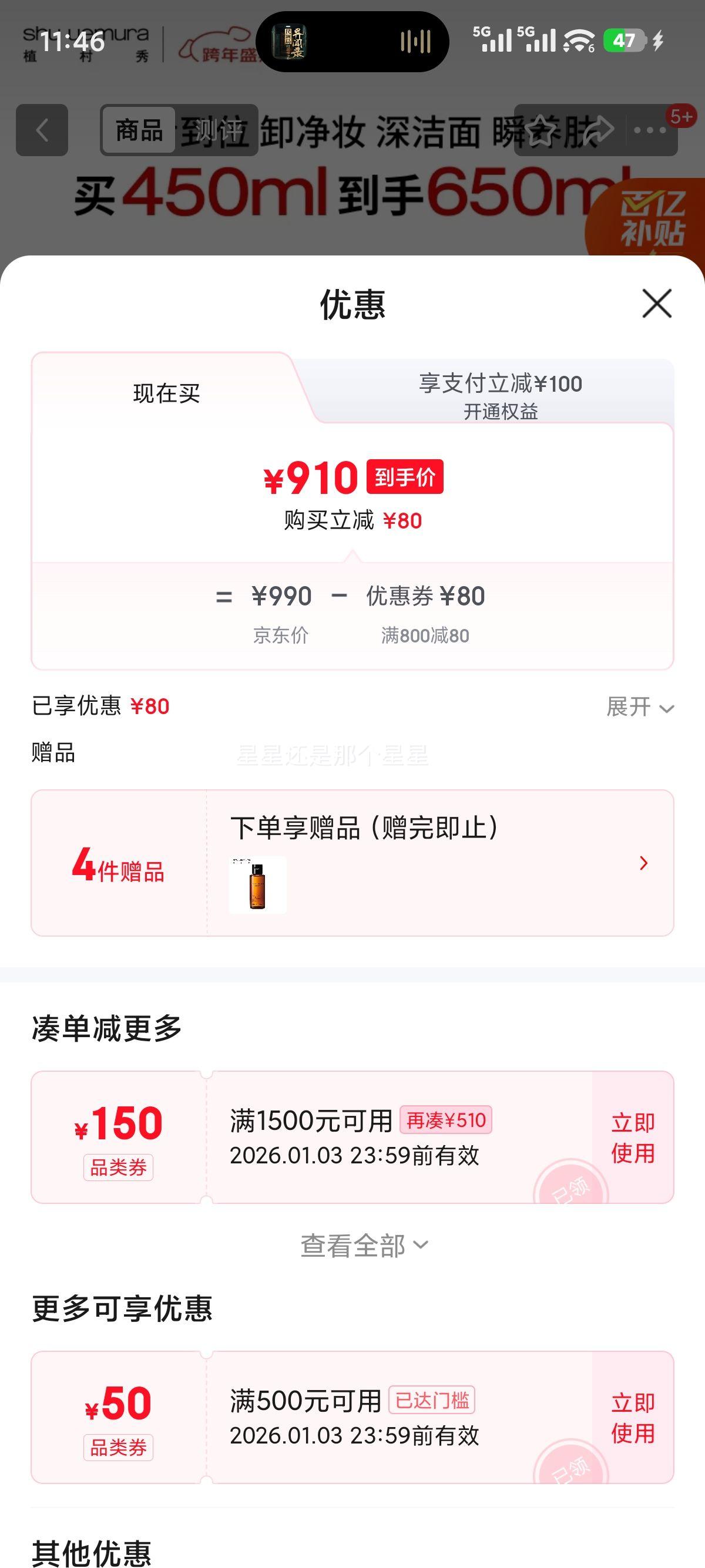Image resolution: width=705 pixels, height=1568 pixels.
Task: Close the 优惠 popup
Action: point(656,304)
